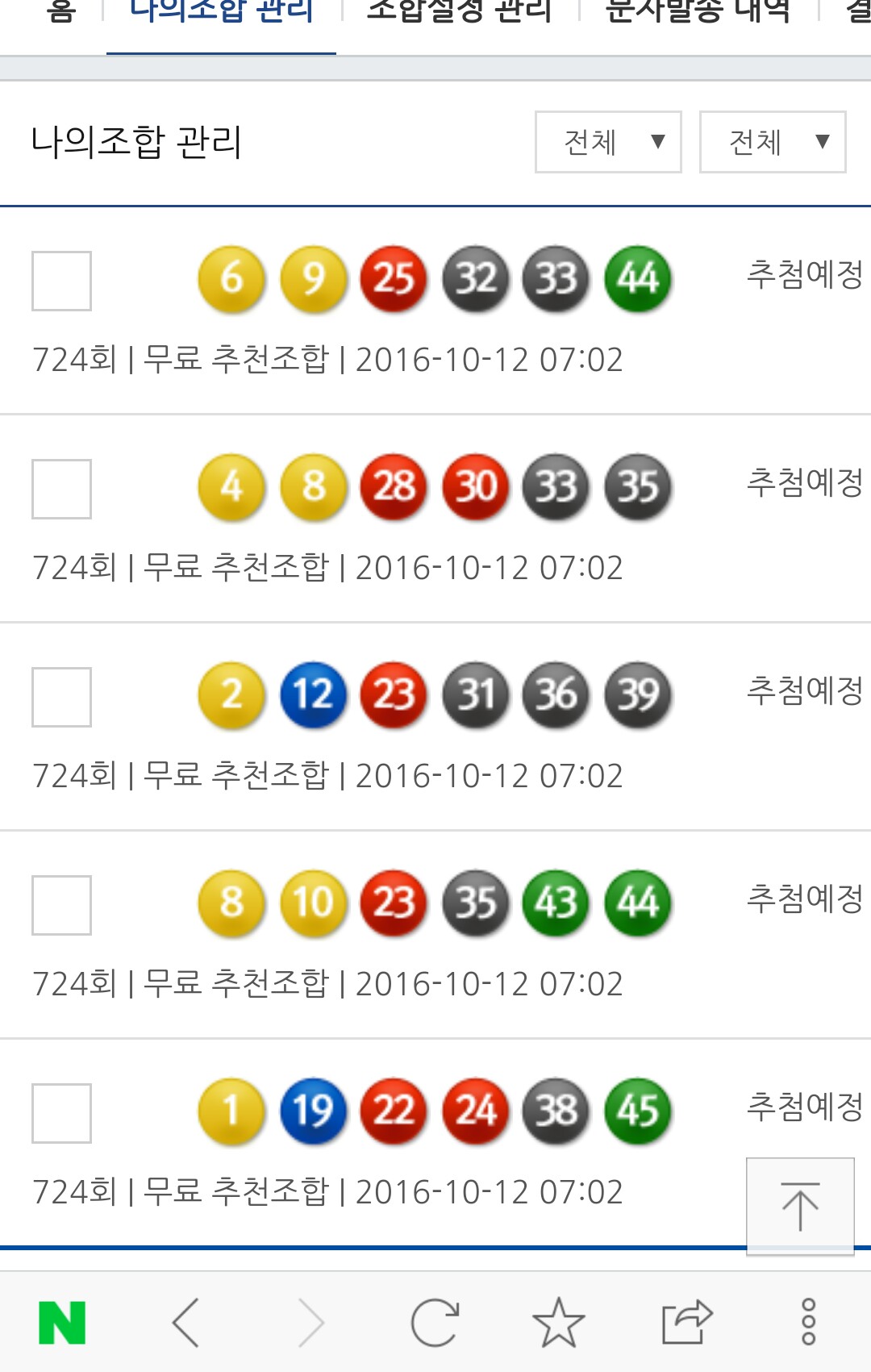Check the combination starting with 2, 12, 23
The image size is (871, 1372).
pos(61,697)
